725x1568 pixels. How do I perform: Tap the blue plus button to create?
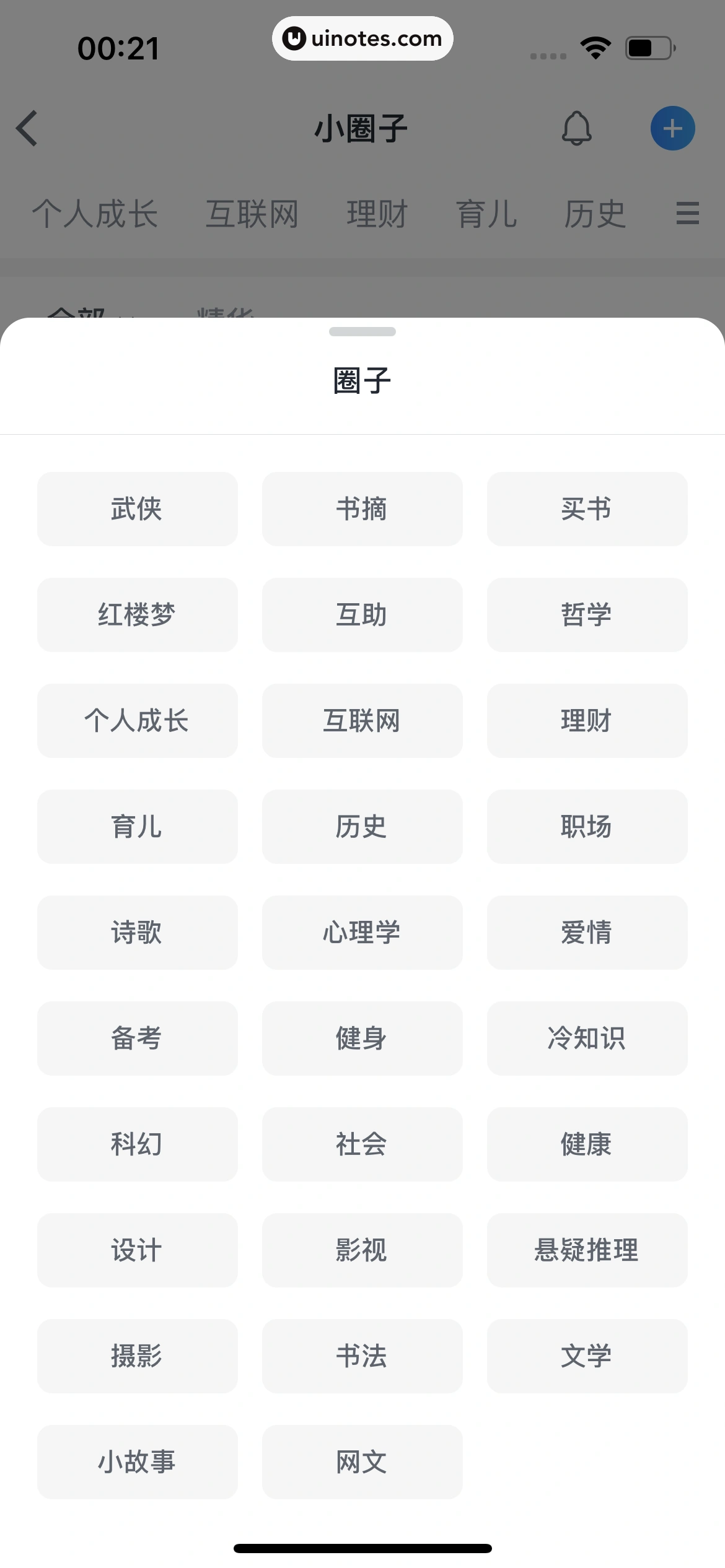tap(673, 128)
